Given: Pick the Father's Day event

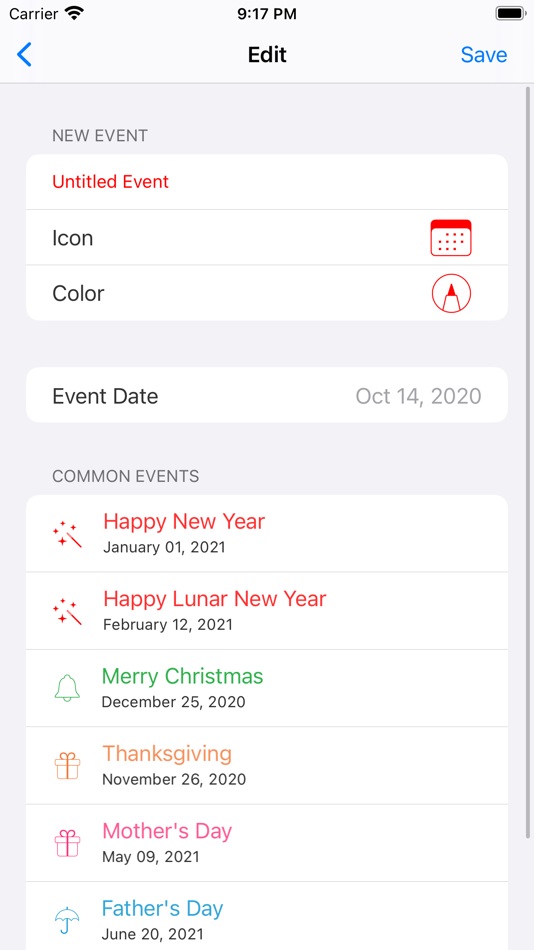Looking at the screenshot, I should click(x=267, y=916).
